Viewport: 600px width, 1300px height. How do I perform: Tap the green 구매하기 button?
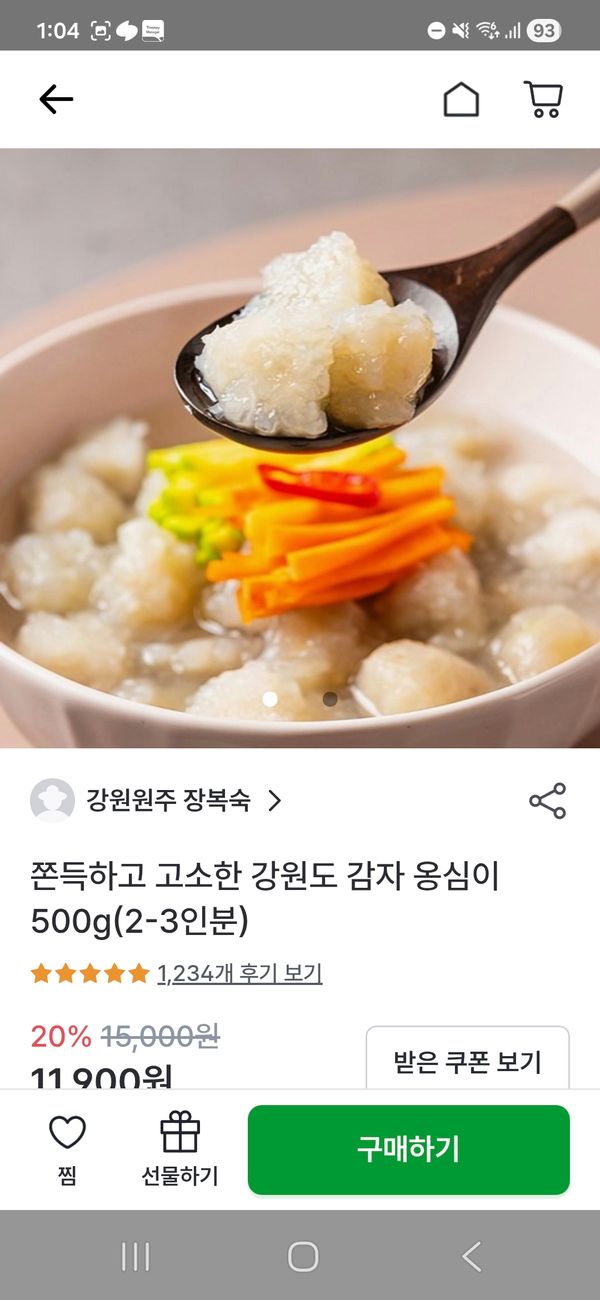coord(408,1150)
